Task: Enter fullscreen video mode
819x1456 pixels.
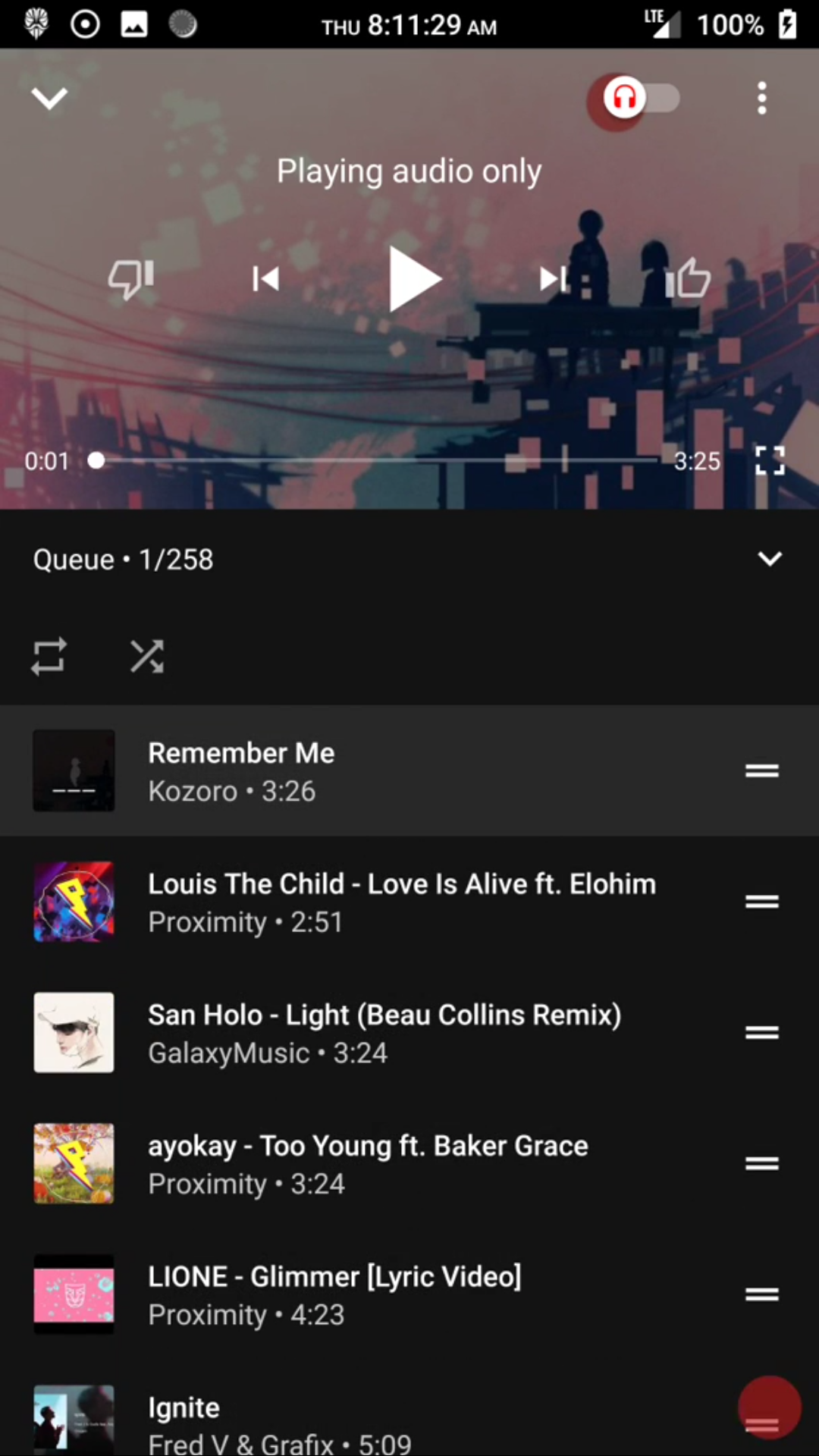Action: (x=769, y=461)
